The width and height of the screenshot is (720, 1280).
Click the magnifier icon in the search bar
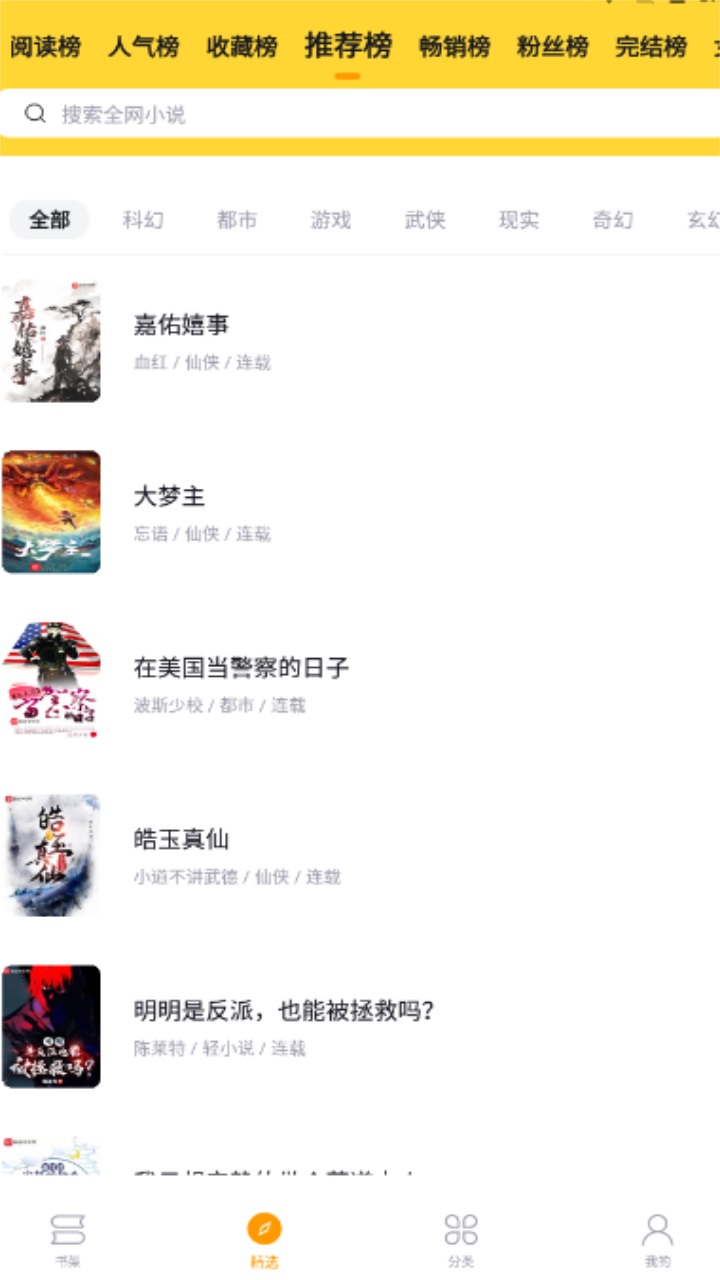click(x=35, y=113)
